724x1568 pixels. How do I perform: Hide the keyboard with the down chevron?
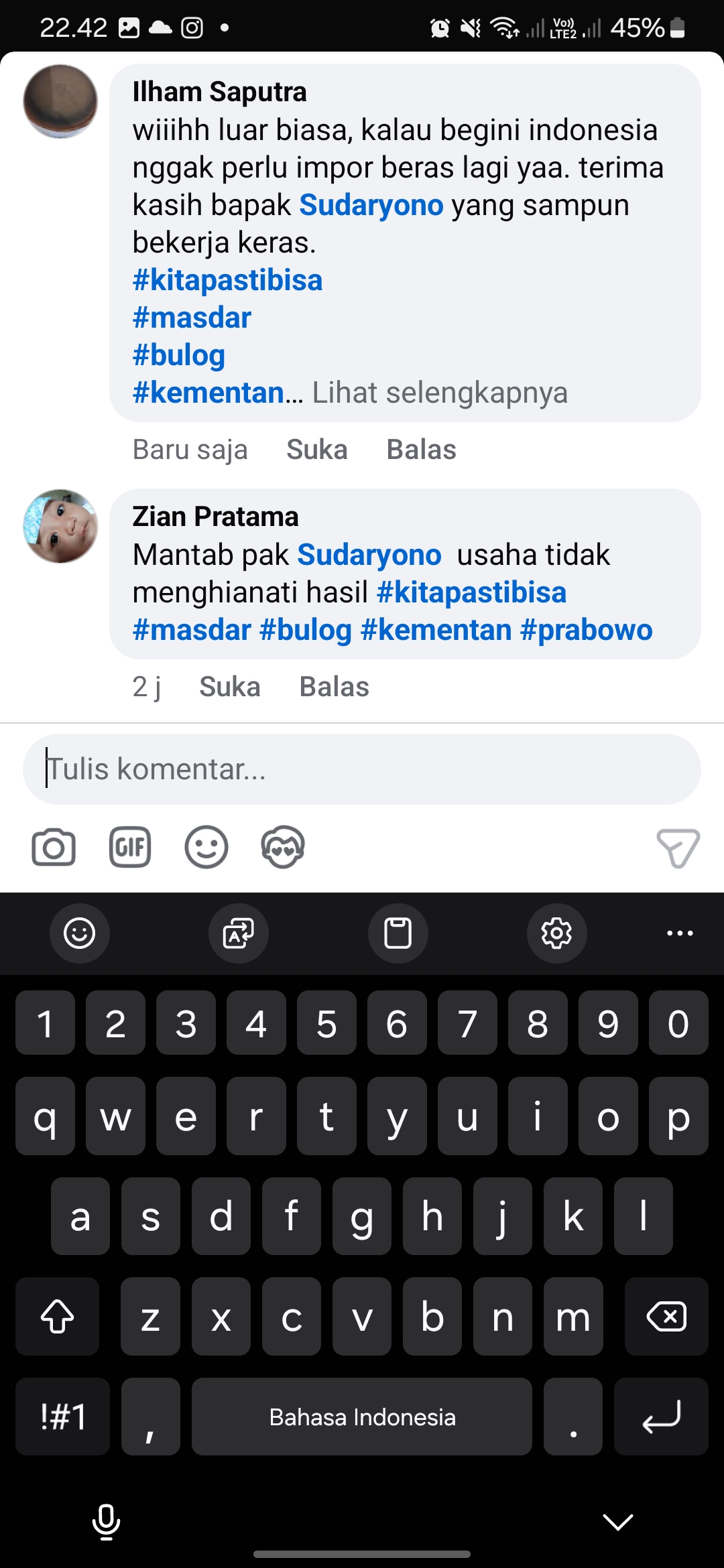618,1522
